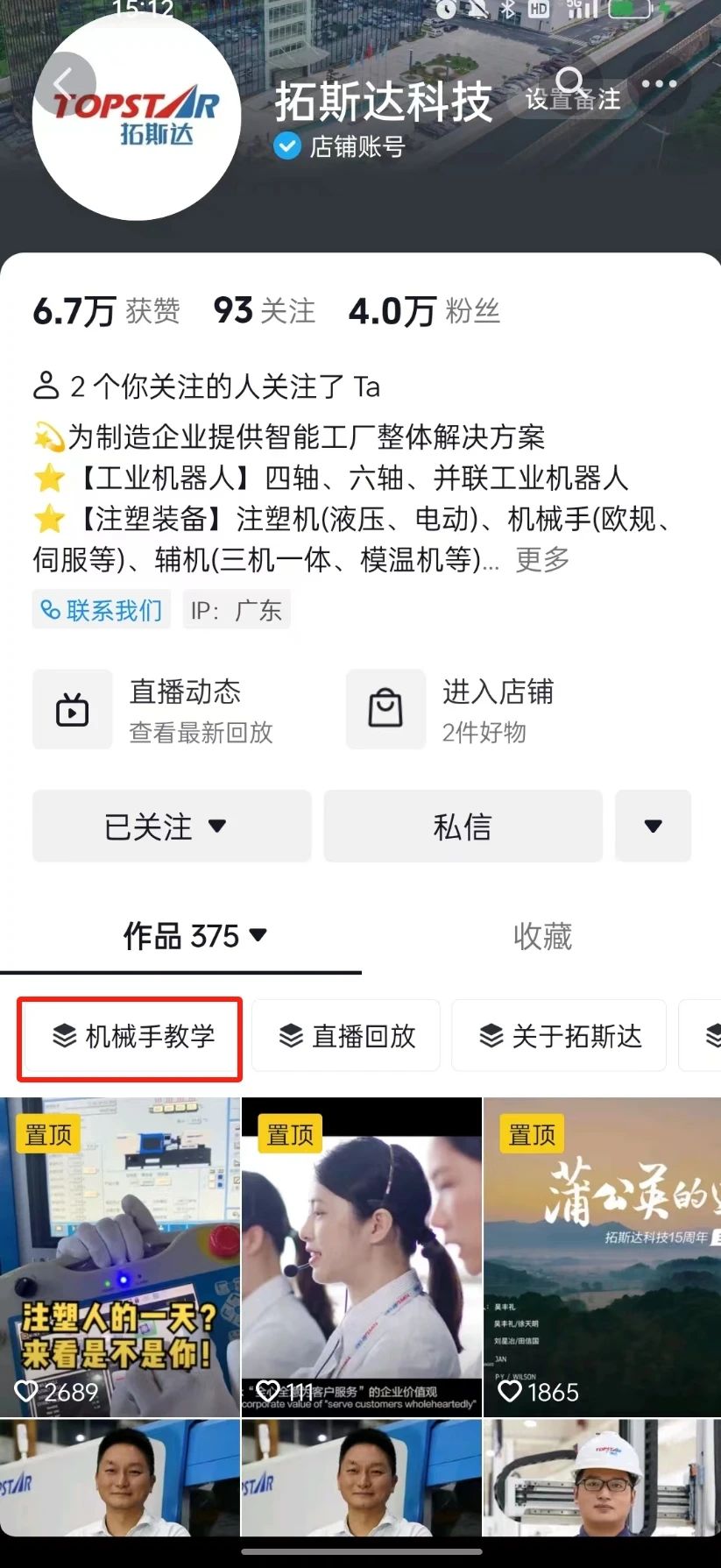Switch to the 收藏 tab
This screenshot has width=721, height=1568.
[x=542, y=936]
